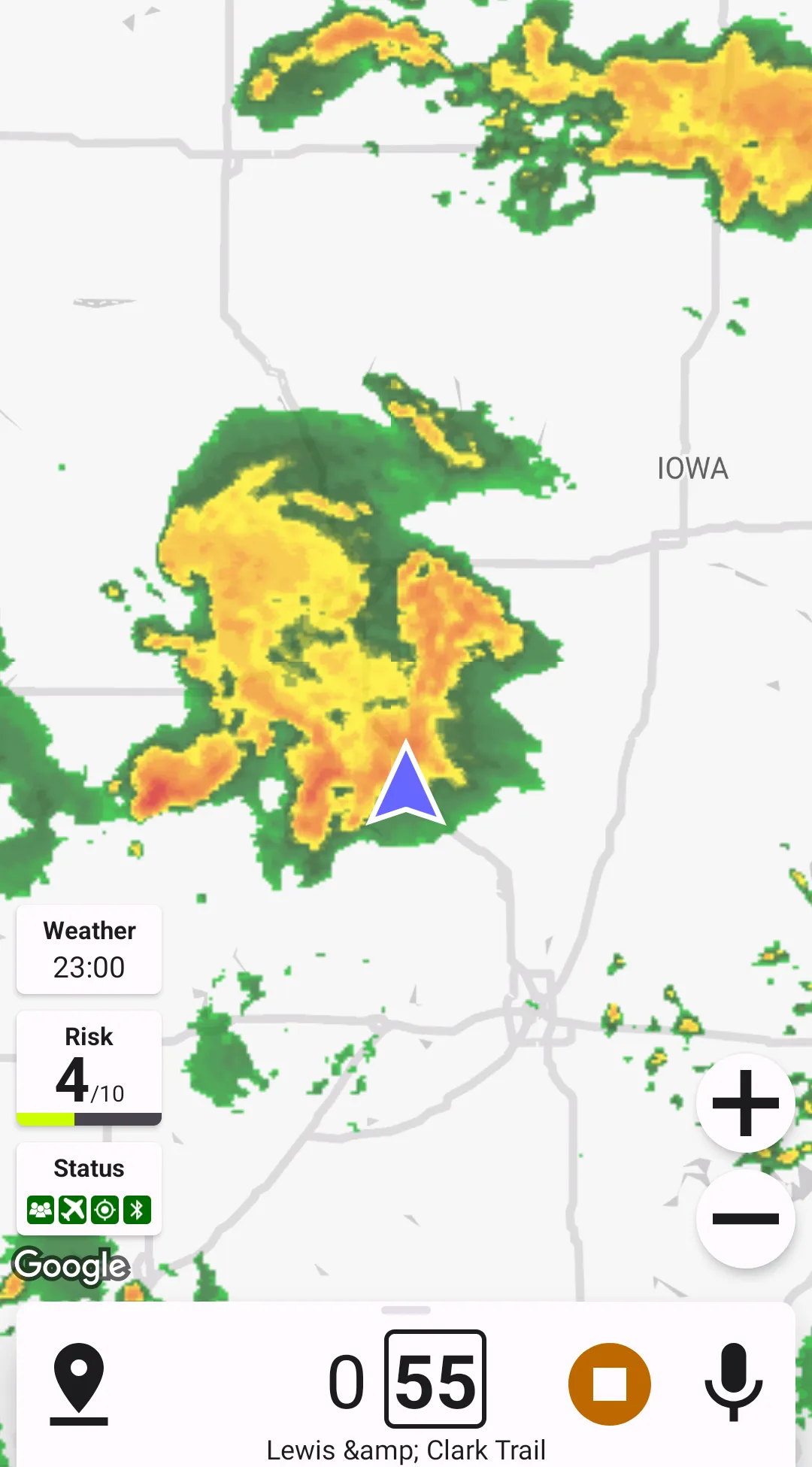Open the Status card
812x1467 pixels.
89,1189
